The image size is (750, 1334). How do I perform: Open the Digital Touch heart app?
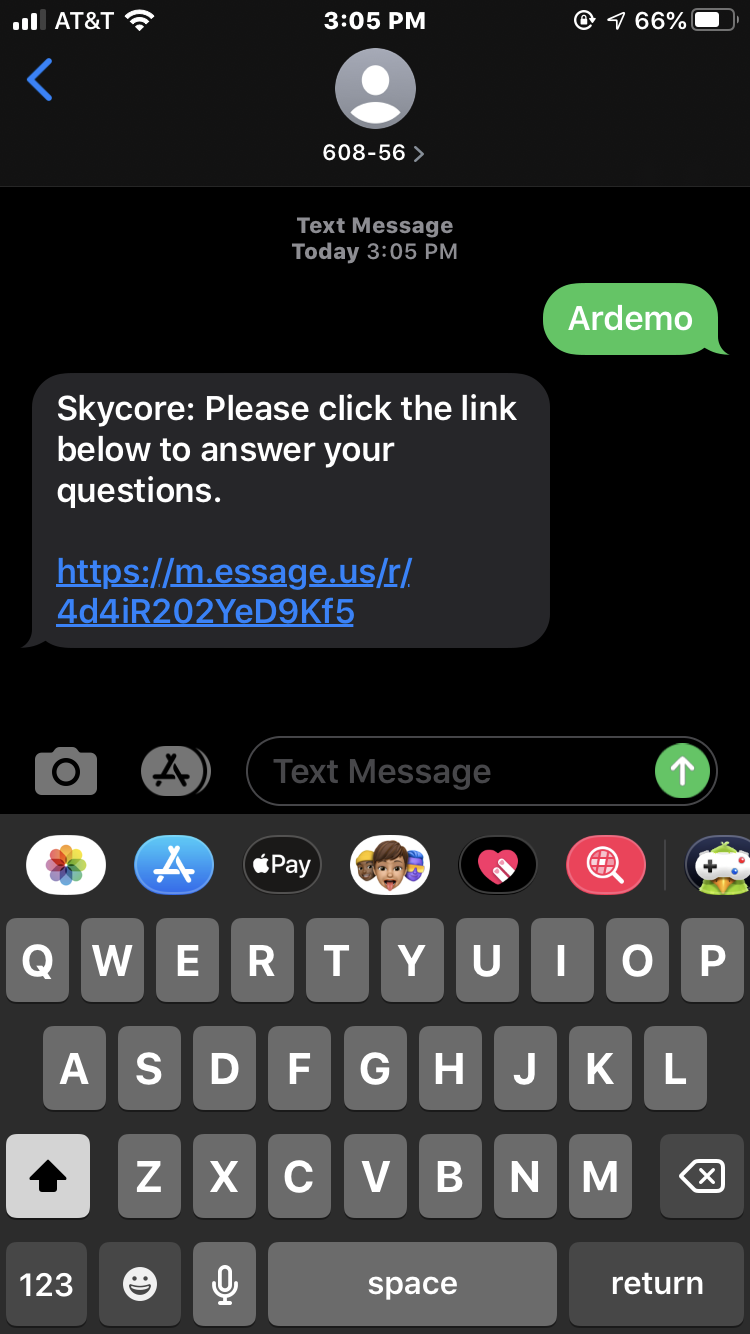pyautogui.click(x=498, y=865)
